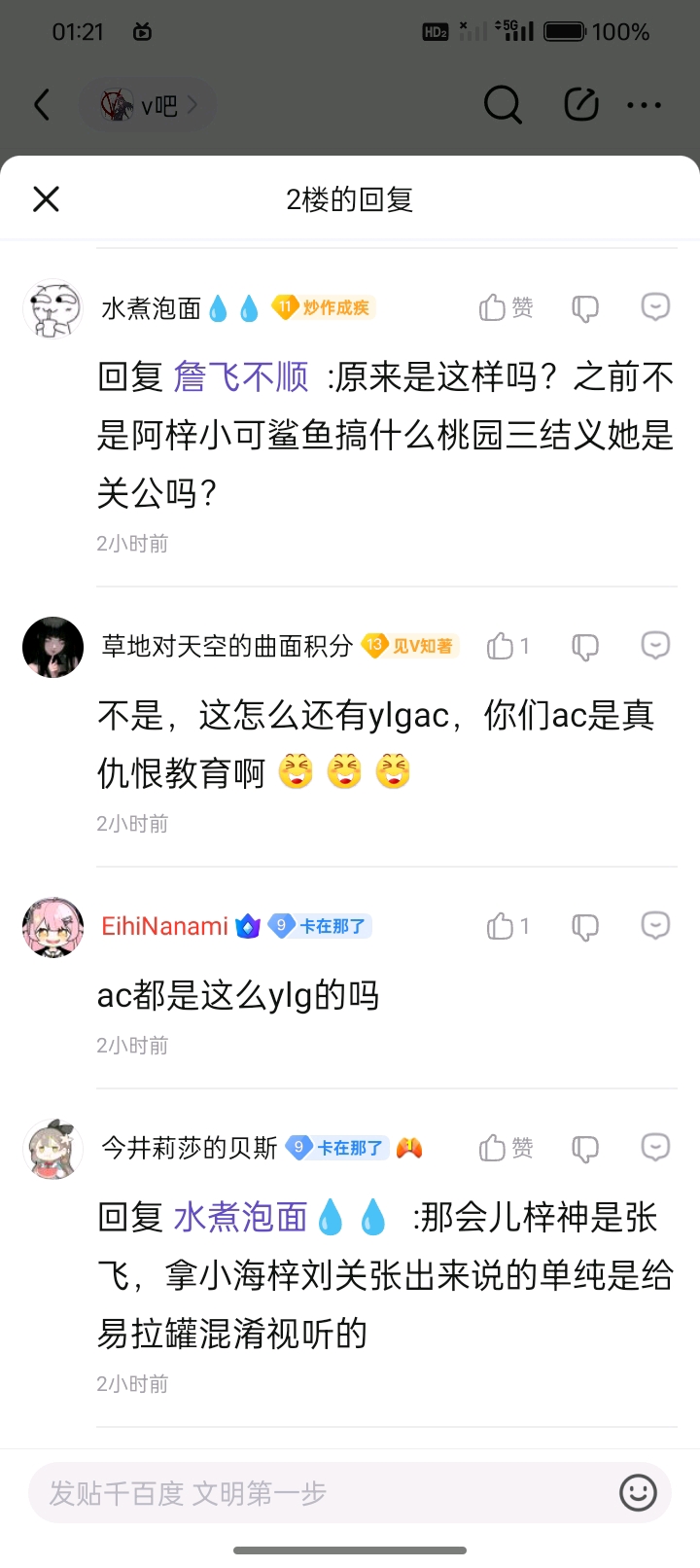Open the emoji picker in reply bar

(638, 1493)
